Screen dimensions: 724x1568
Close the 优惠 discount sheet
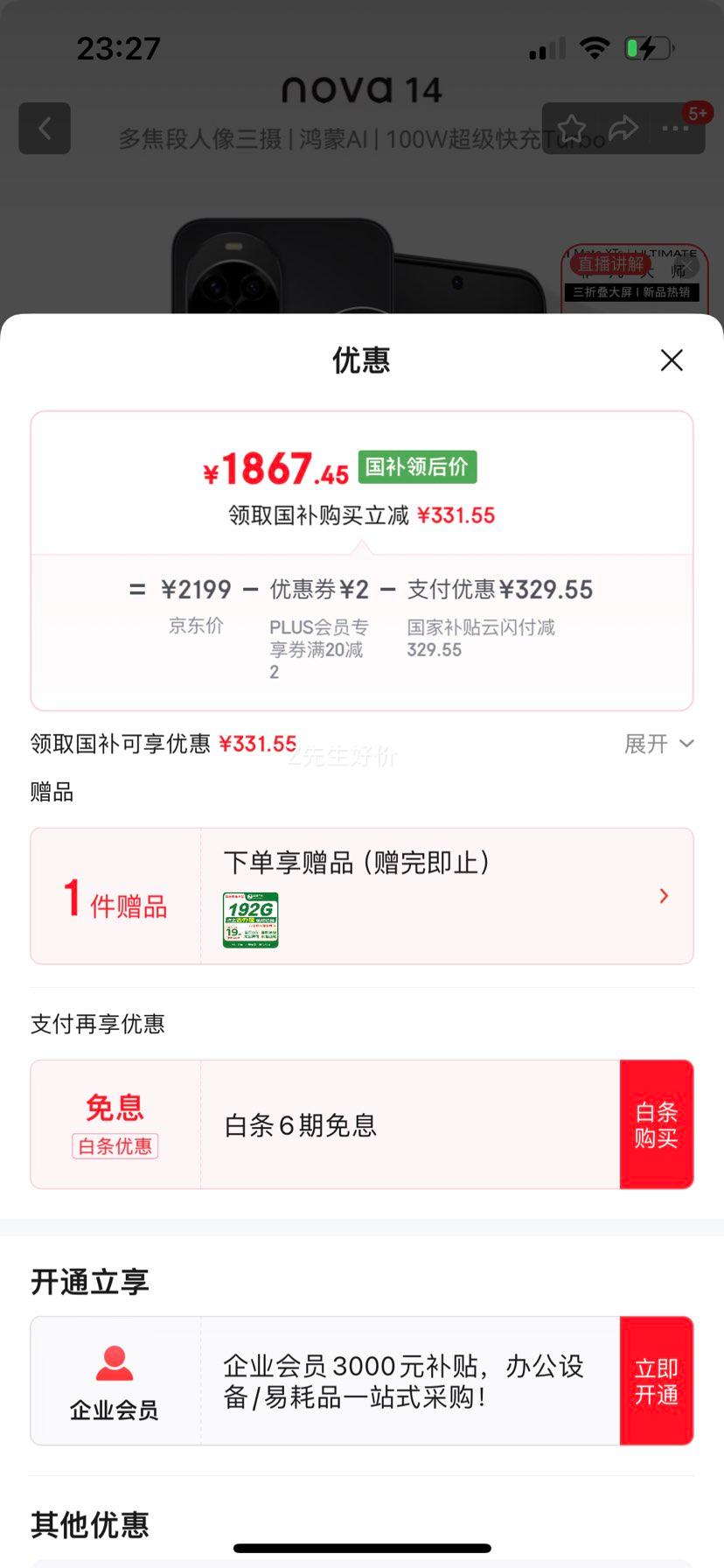[672, 360]
